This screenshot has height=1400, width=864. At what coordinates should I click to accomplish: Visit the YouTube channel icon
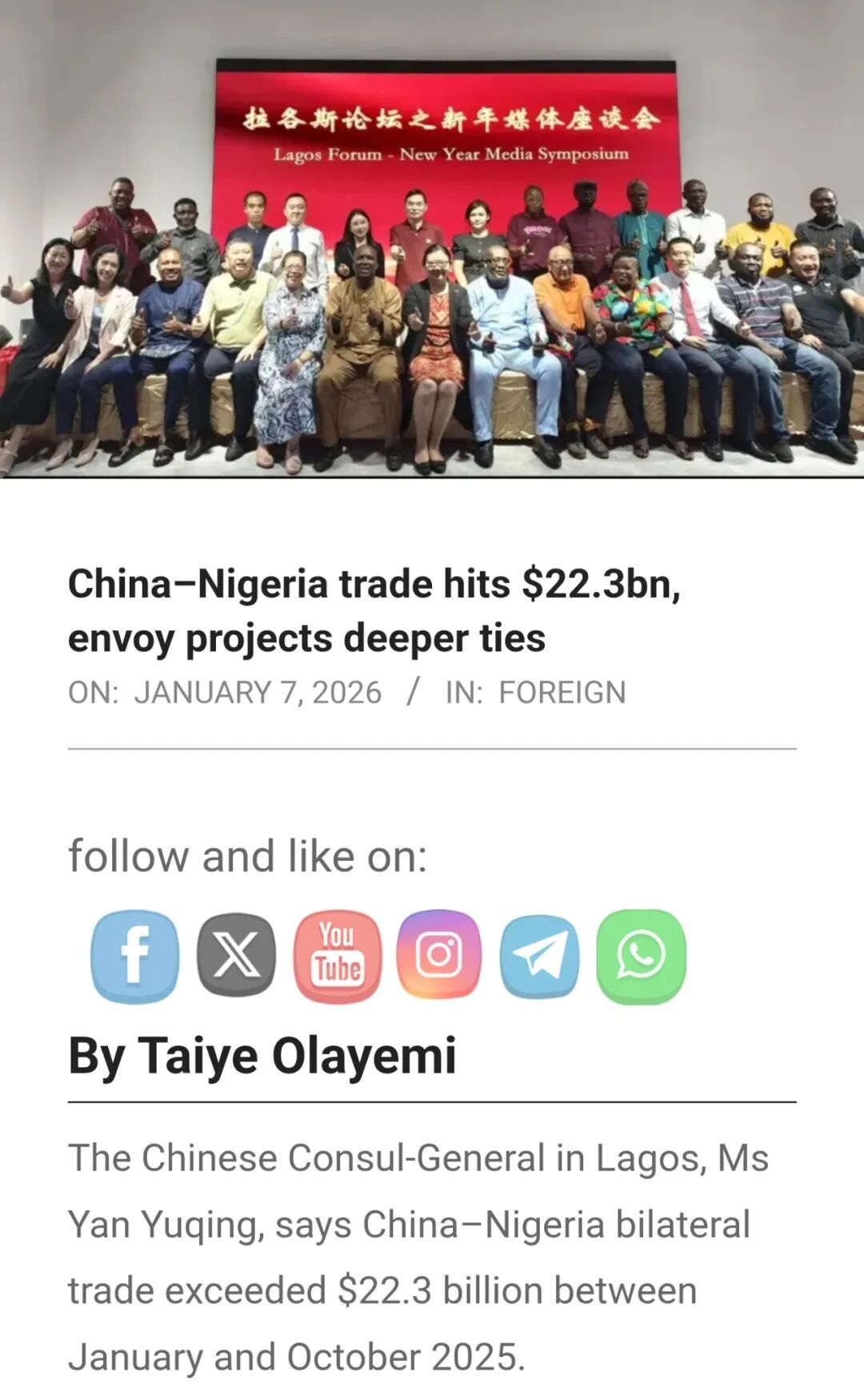coord(338,955)
